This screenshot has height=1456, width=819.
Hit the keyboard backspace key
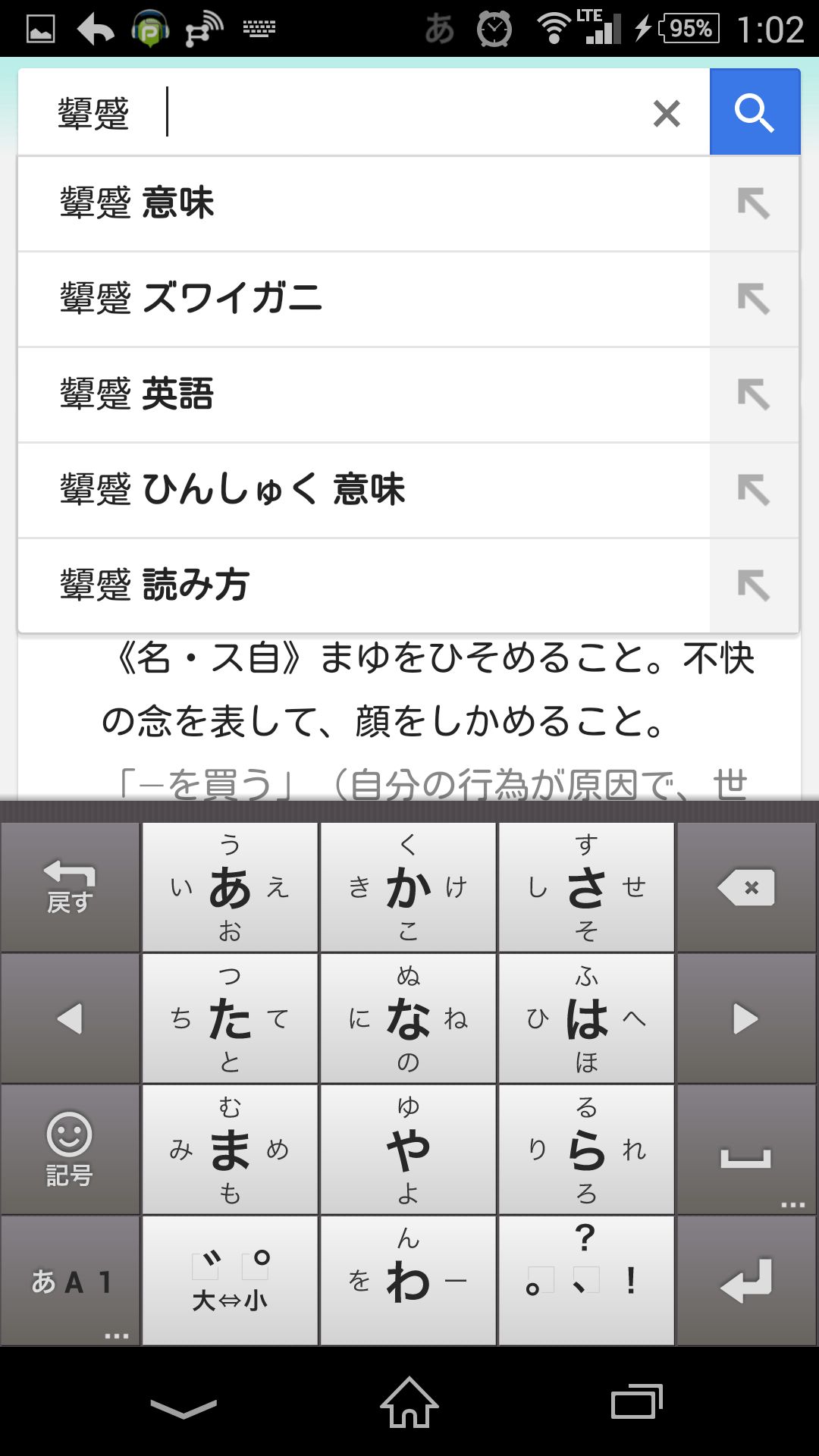(746, 887)
